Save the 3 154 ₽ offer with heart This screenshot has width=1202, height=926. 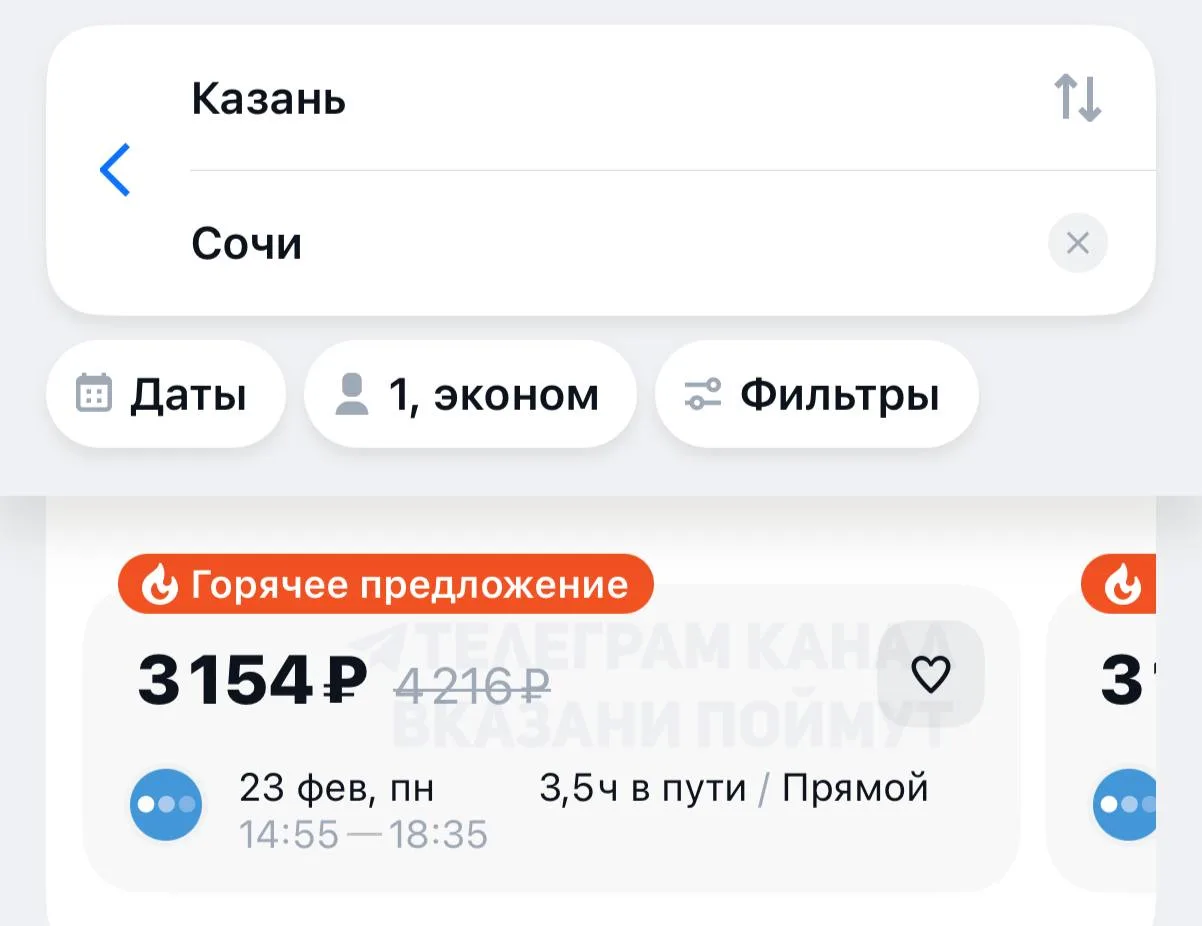(931, 675)
